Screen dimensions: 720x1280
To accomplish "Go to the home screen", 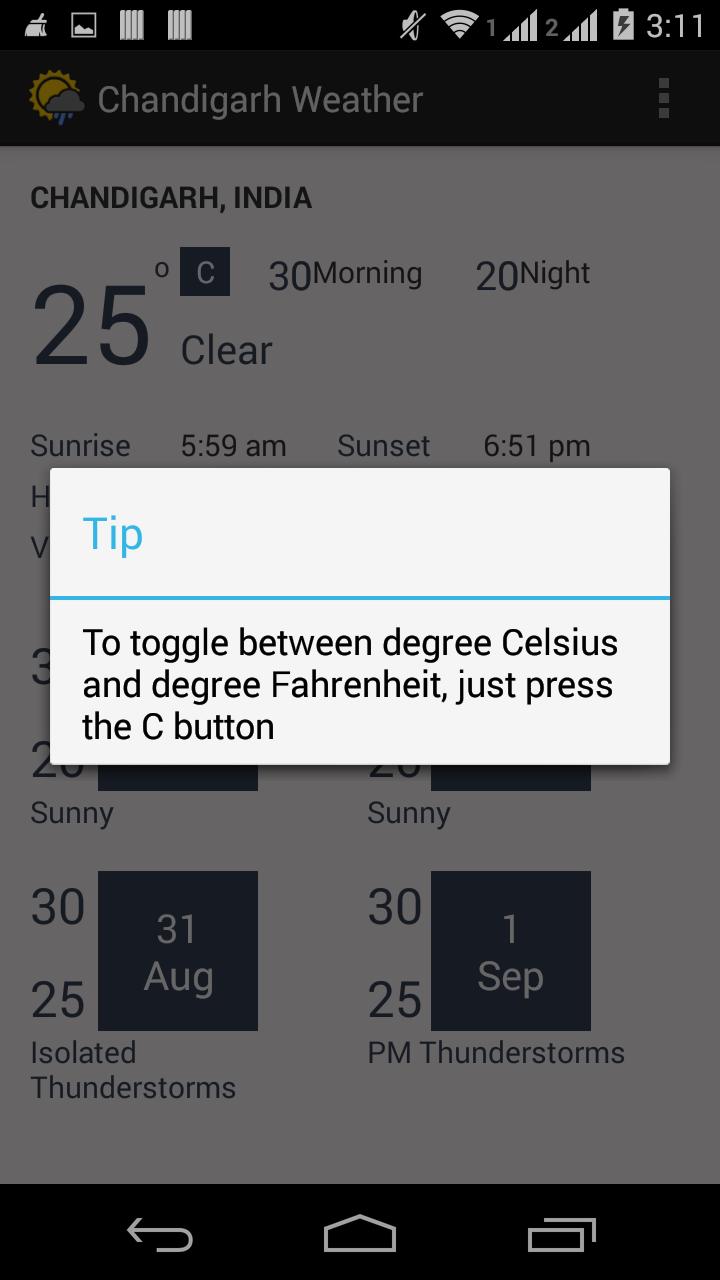I will 360,1234.
